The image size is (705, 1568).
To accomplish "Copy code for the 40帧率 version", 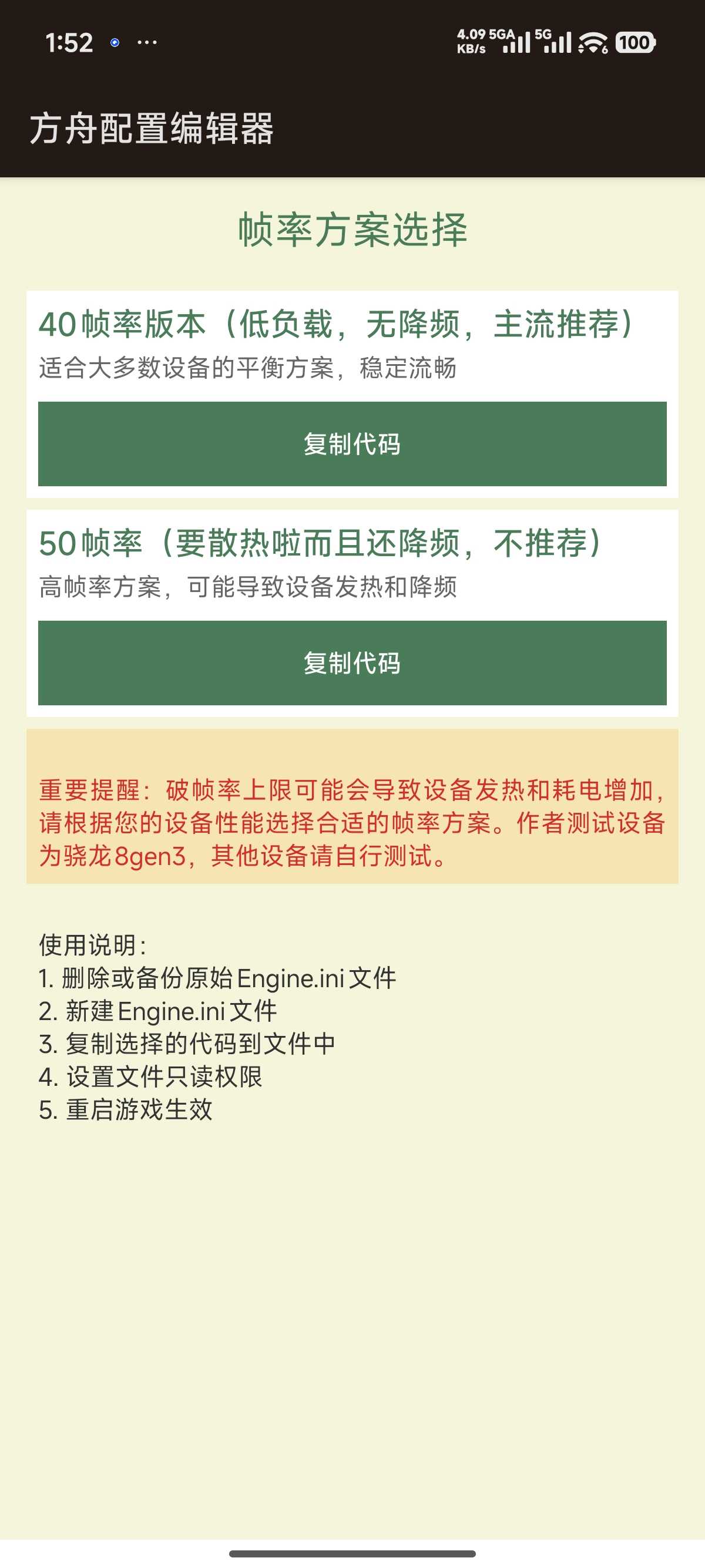I will [352, 444].
